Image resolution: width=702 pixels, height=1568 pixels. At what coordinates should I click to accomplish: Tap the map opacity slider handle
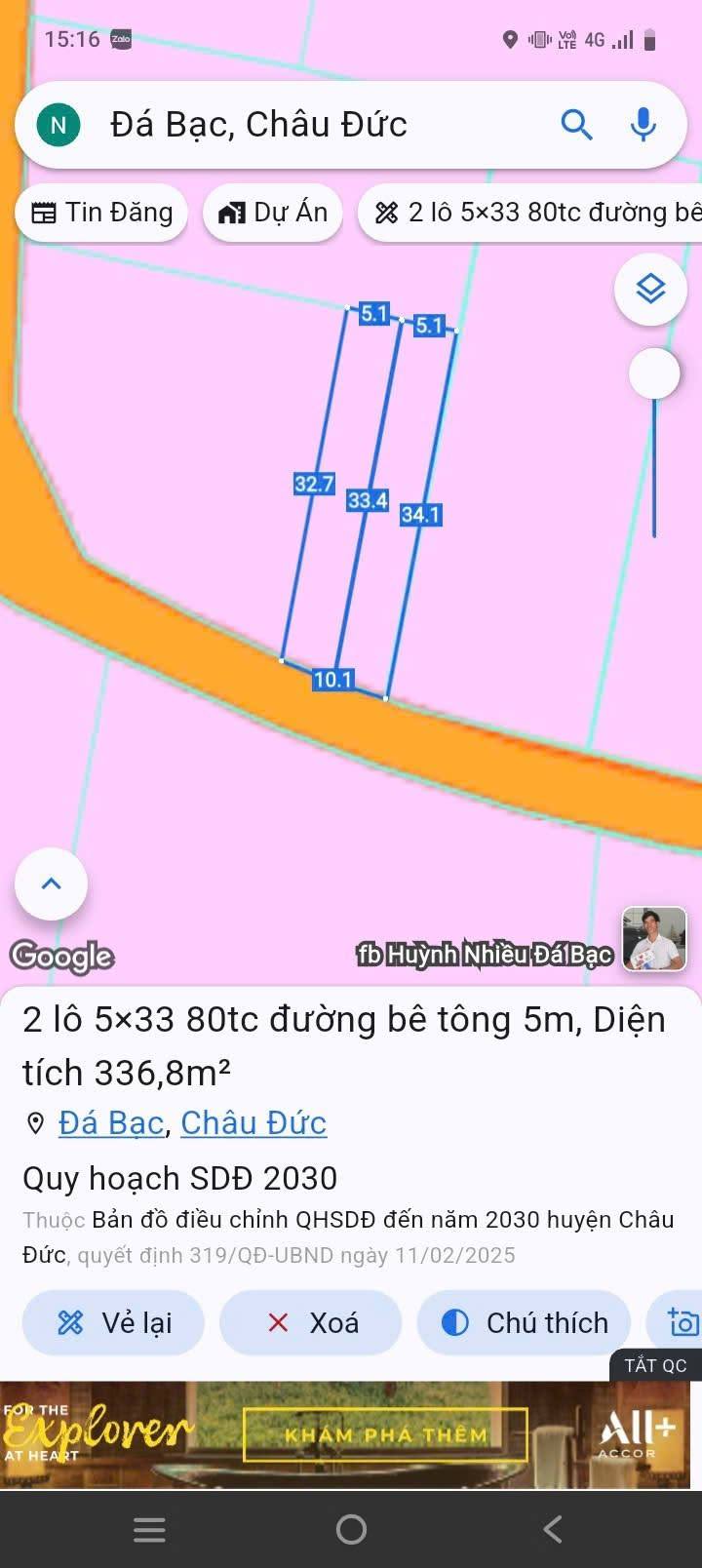point(654,373)
